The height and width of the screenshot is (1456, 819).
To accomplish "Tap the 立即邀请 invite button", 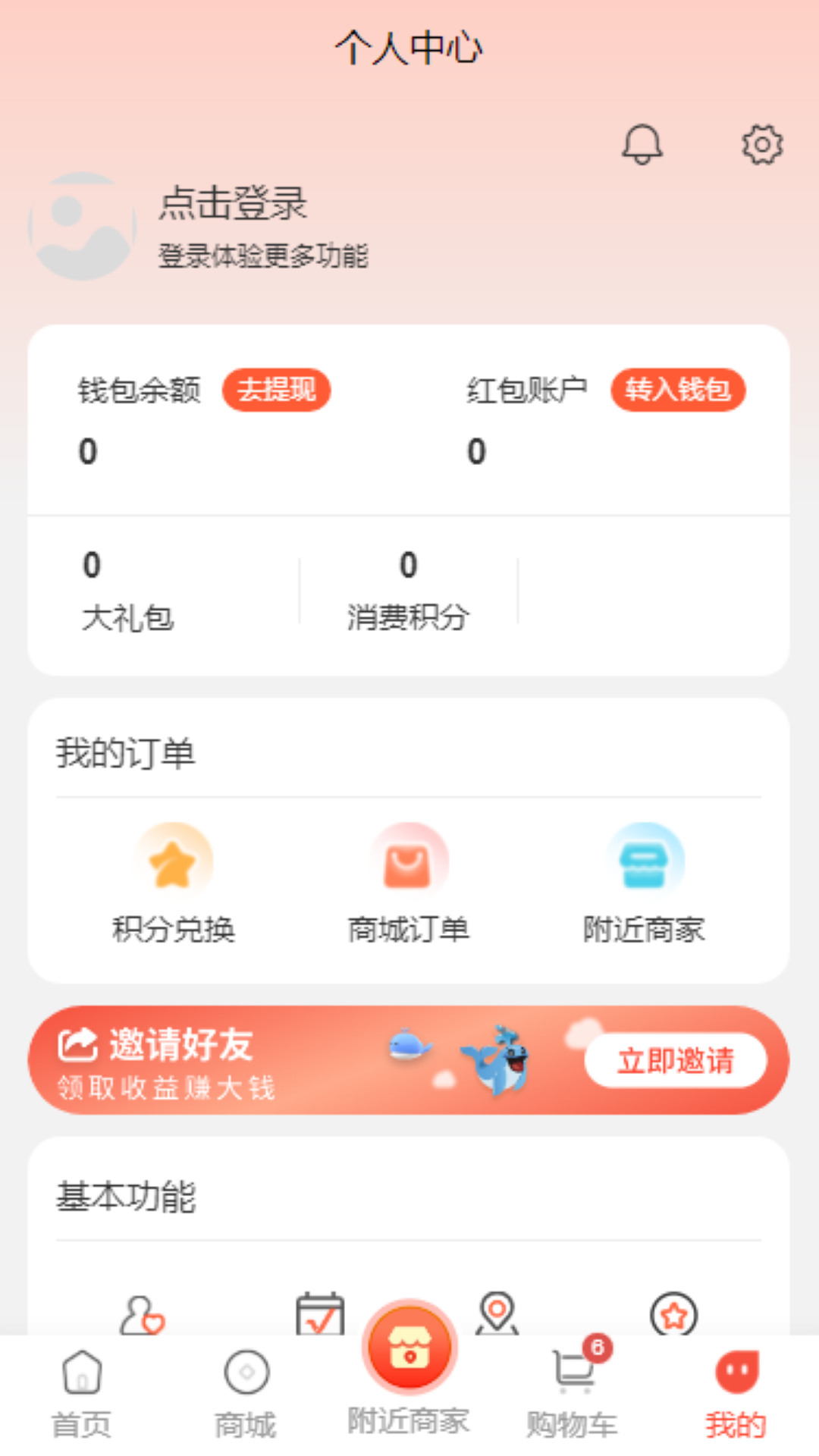I will coord(675,1060).
